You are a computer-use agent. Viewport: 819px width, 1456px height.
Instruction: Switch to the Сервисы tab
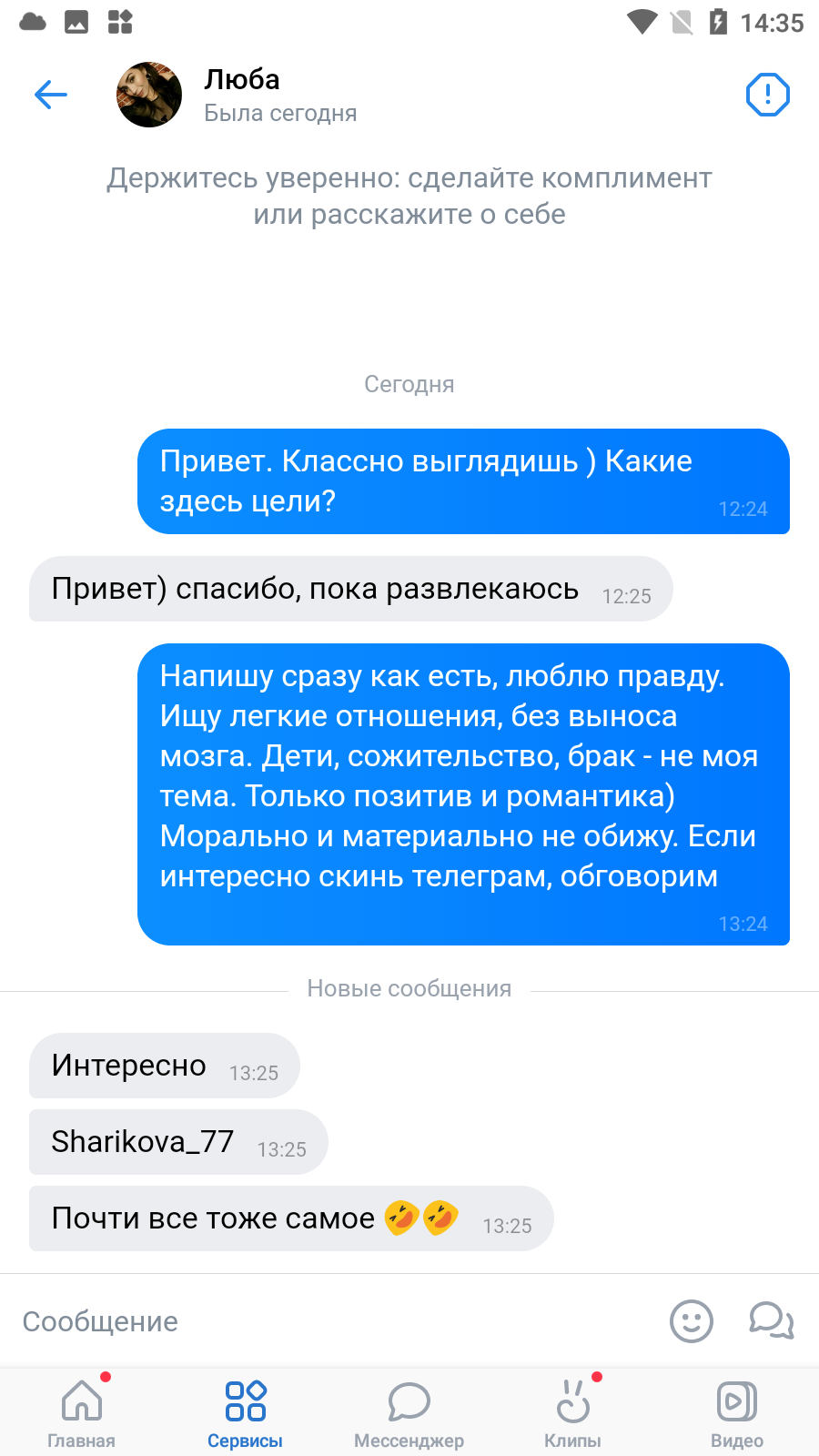tap(246, 1412)
